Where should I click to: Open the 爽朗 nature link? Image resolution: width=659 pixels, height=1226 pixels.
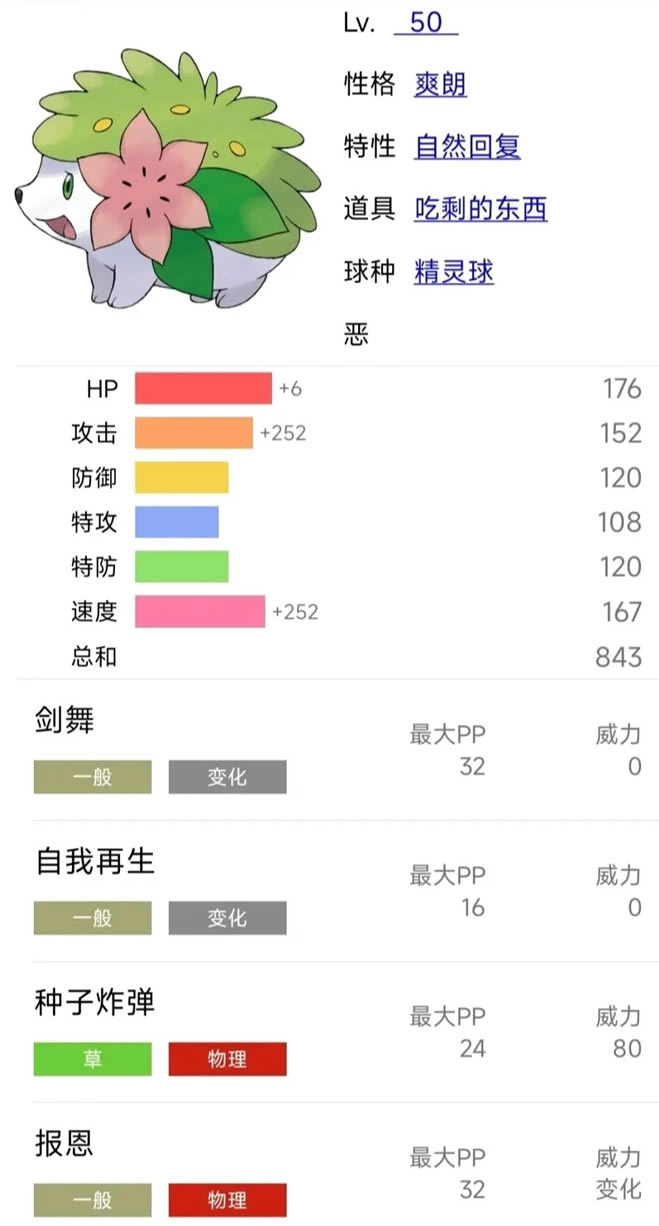pyautogui.click(x=440, y=85)
